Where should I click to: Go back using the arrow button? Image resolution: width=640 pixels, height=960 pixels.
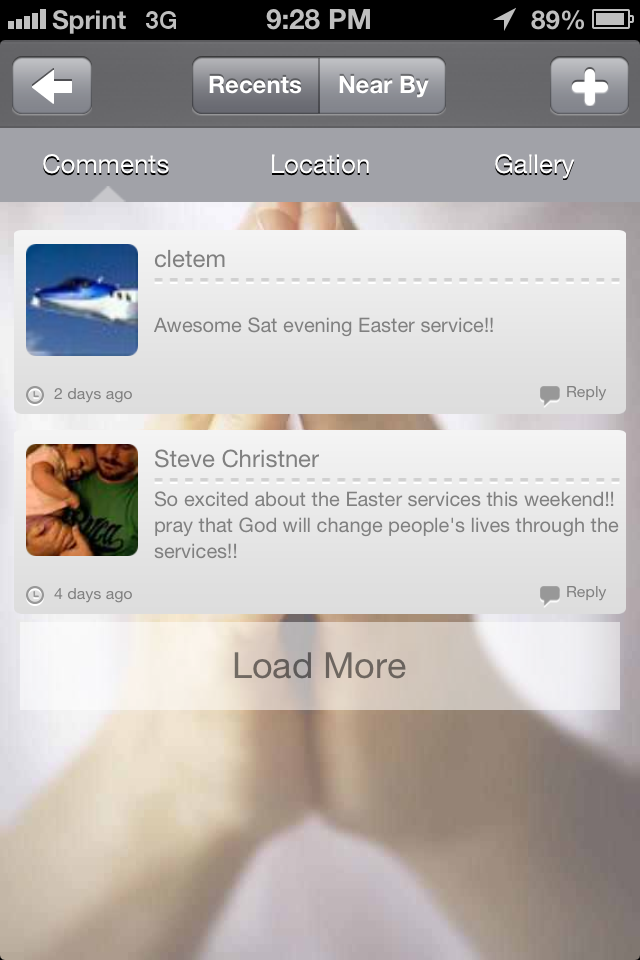pos(52,86)
